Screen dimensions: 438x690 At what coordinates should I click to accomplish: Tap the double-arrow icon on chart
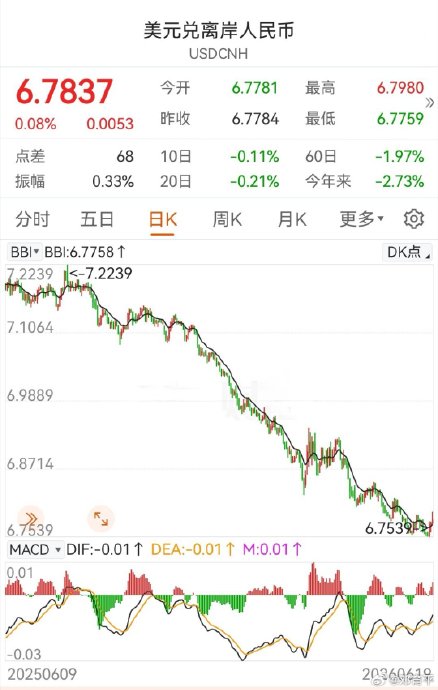[30, 518]
